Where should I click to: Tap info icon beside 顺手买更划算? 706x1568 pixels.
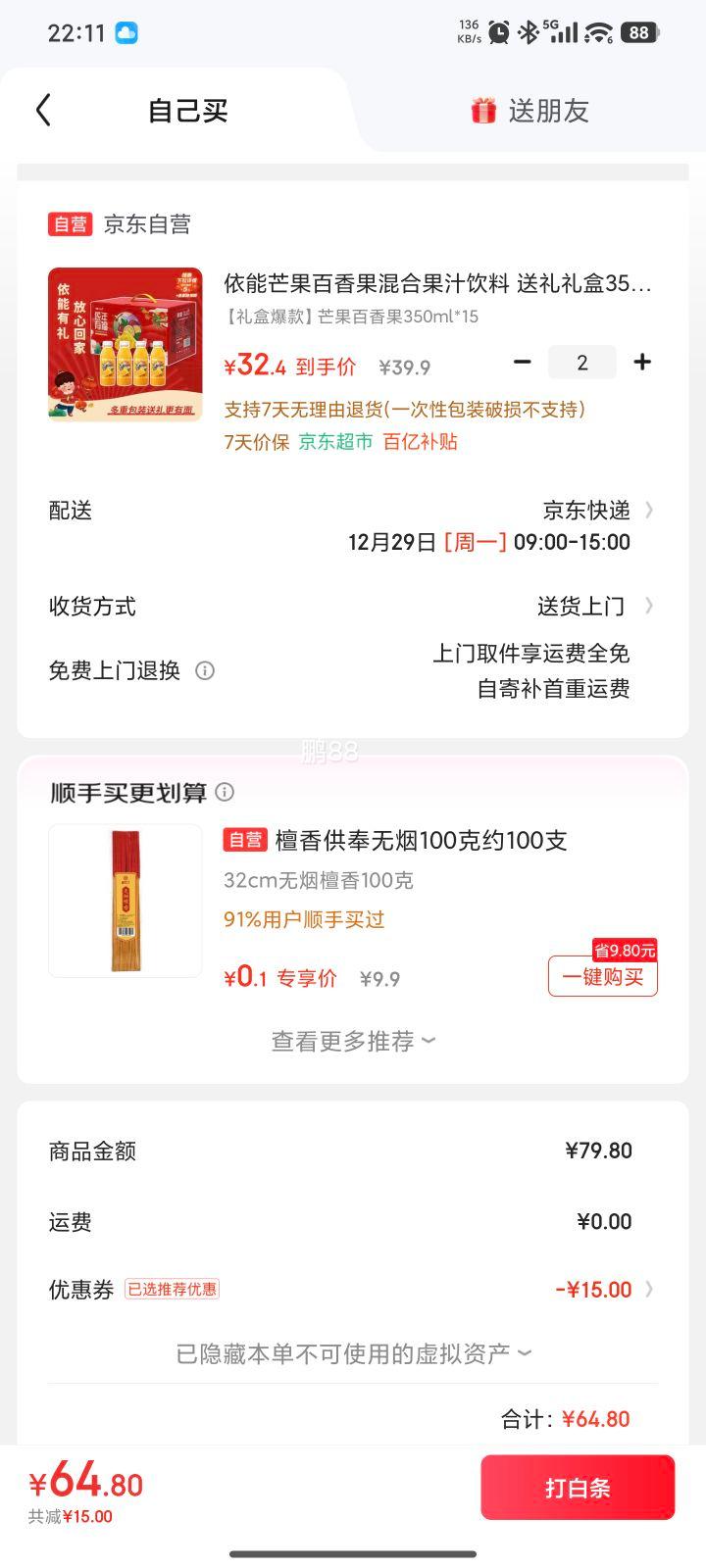[x=226, y=791]
